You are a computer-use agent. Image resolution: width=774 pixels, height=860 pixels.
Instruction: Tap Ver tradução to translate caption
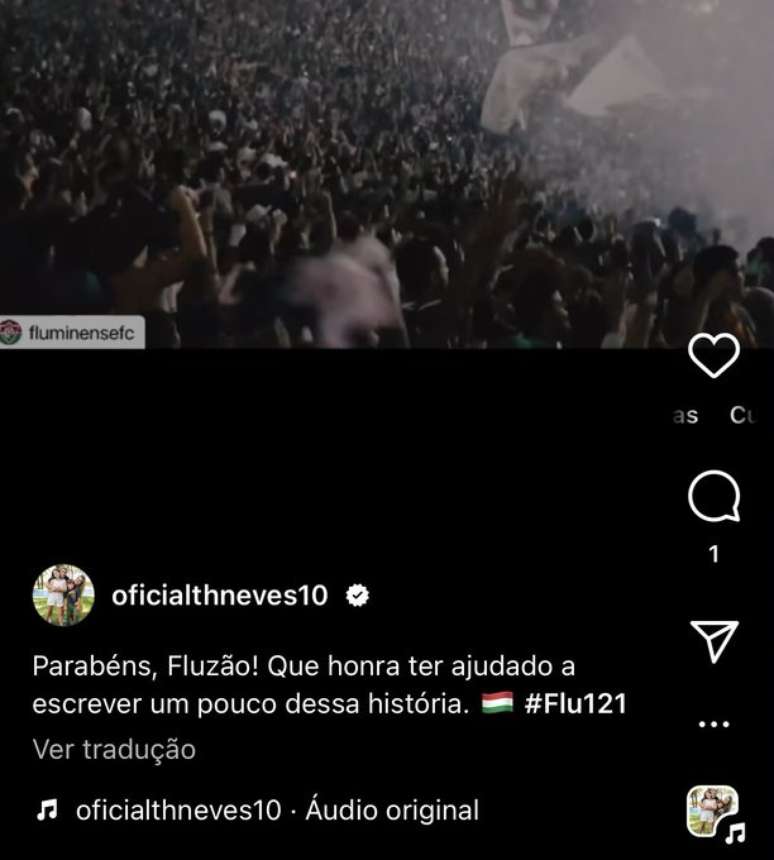[x=114, y=749]
